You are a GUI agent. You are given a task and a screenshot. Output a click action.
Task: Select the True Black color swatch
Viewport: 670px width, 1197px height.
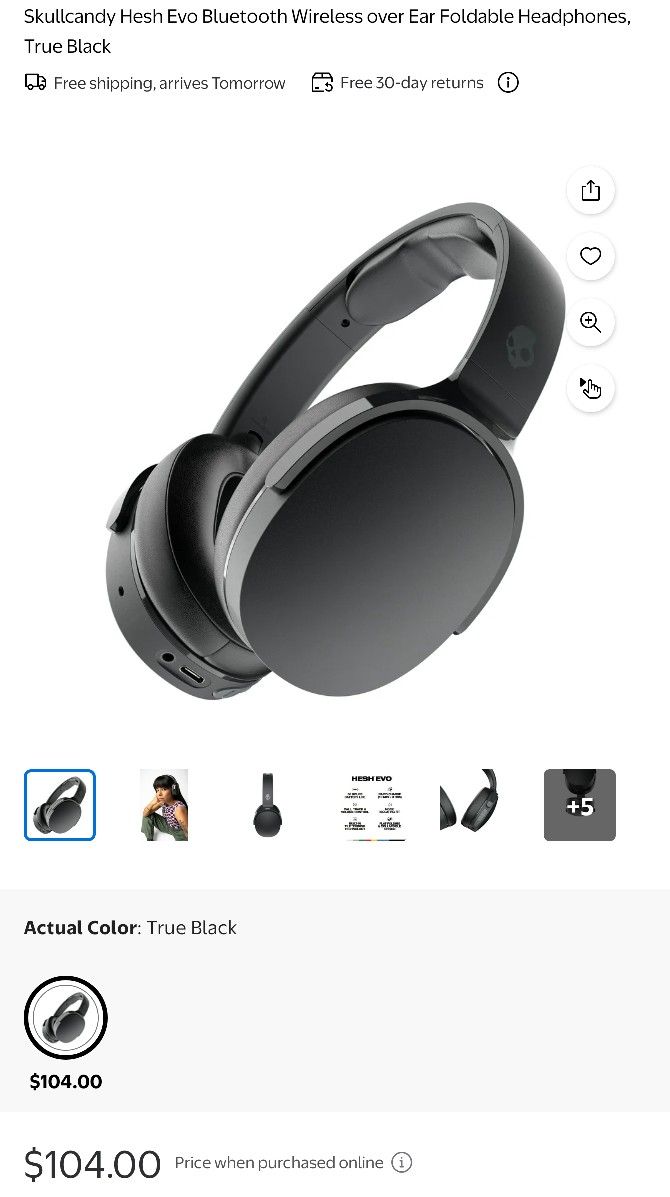[x=66, y=1018]
